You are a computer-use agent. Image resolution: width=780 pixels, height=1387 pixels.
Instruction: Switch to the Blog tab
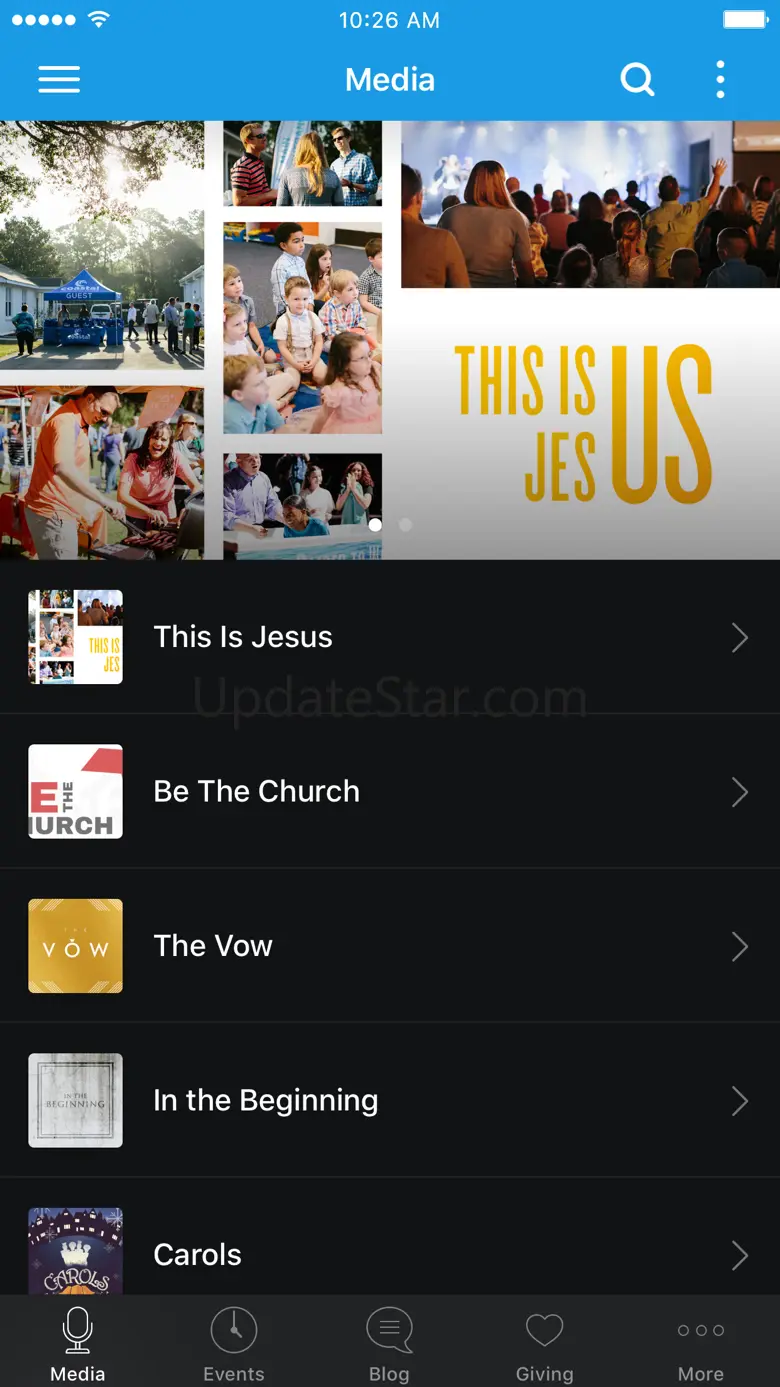[389, 1343]
